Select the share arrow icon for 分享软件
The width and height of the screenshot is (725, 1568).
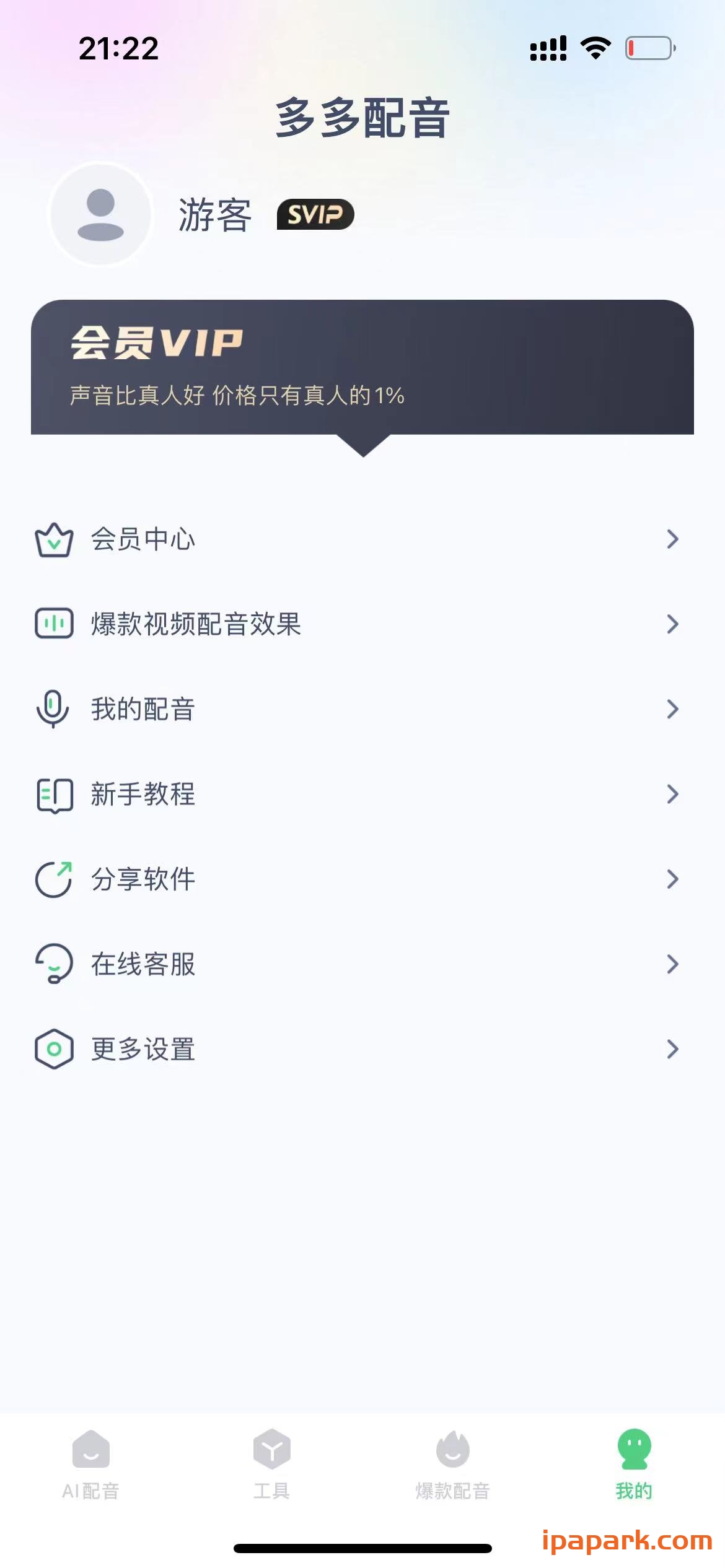pyautogui.click(x=55, y=879)
